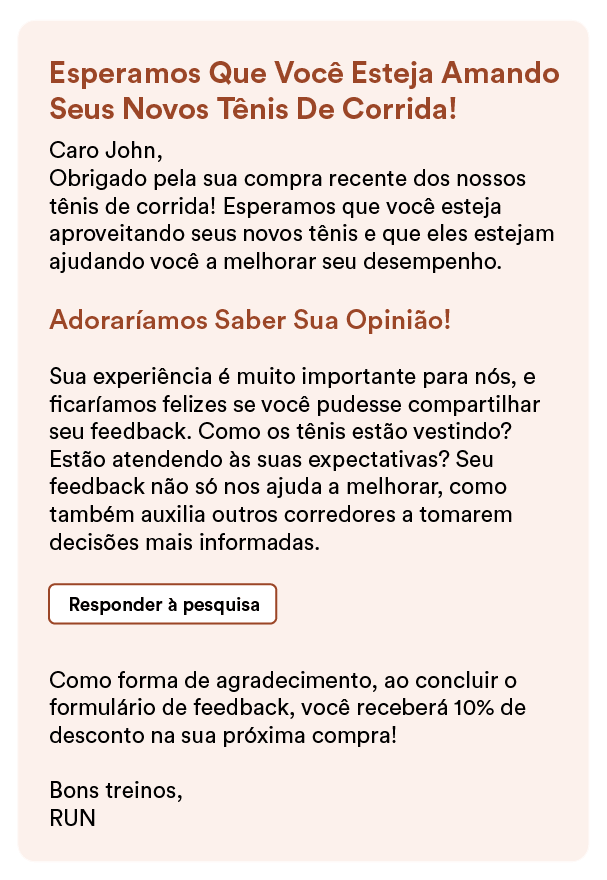Tap the Responder à pesquisa button

pyautogui.click(x=163, y=604)
